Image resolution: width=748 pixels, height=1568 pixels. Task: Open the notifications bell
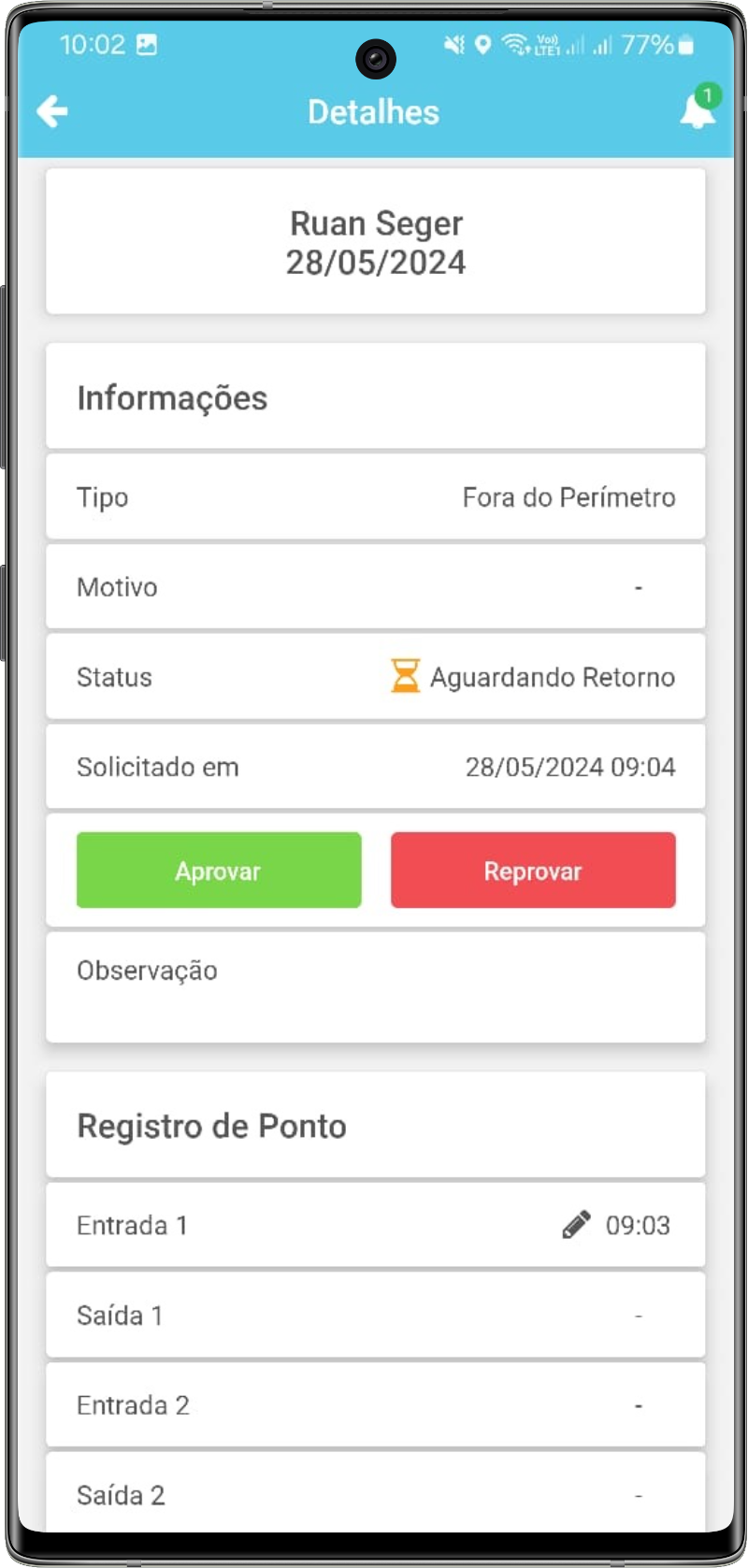tap(698, 109)
